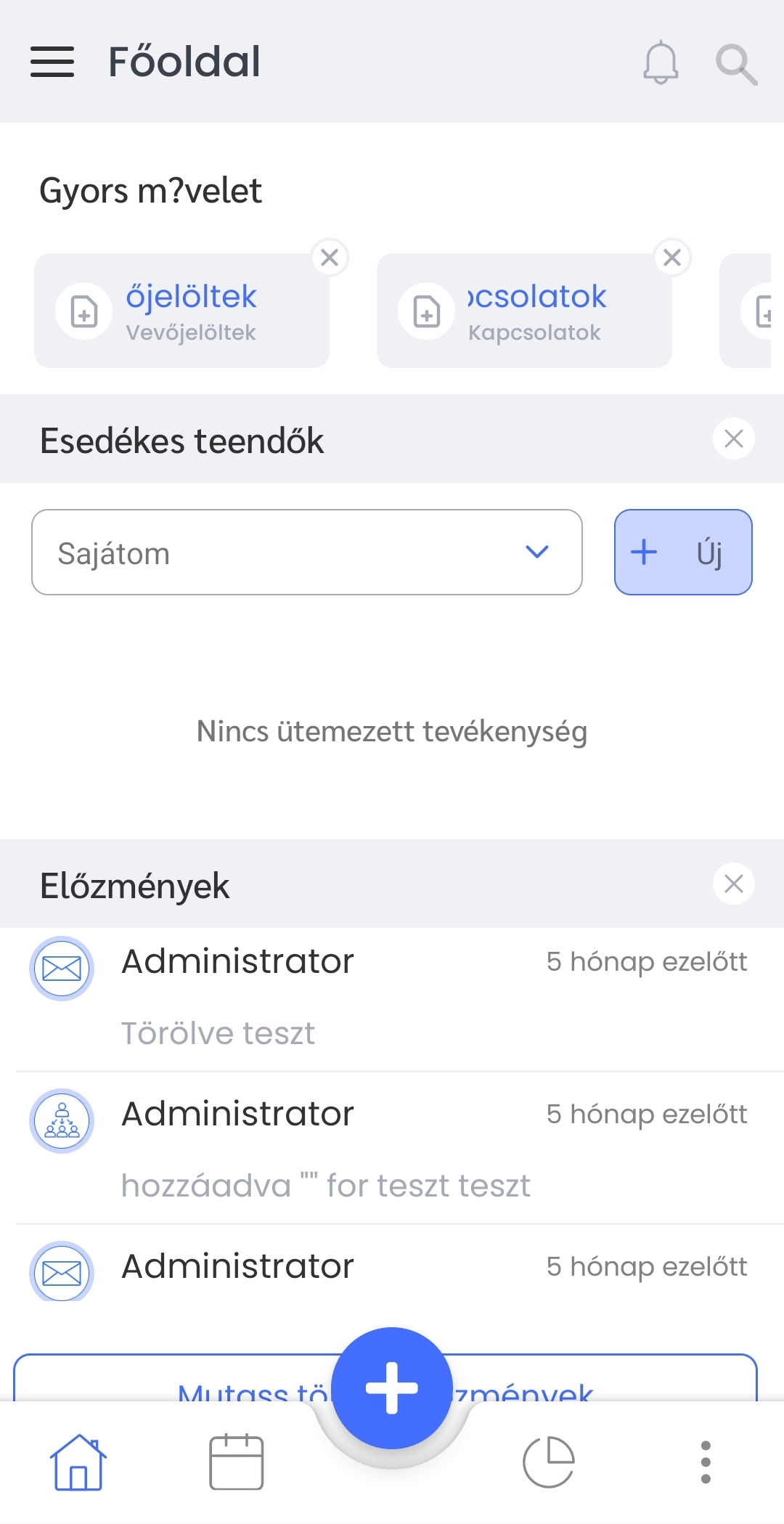
Task: Switch to the pie chart reports tab
Action: [x=549, y=1462]
